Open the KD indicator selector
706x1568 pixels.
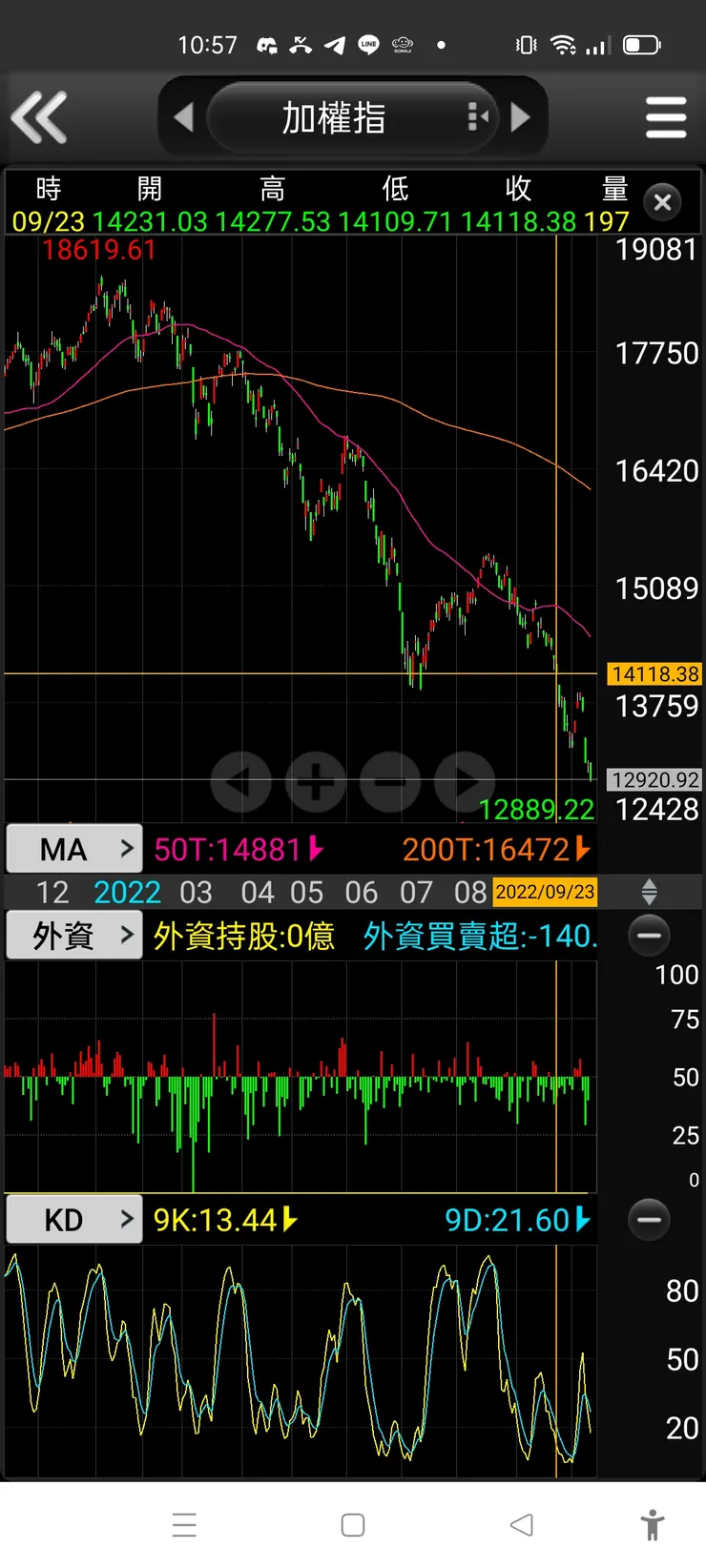(74, 1220)
